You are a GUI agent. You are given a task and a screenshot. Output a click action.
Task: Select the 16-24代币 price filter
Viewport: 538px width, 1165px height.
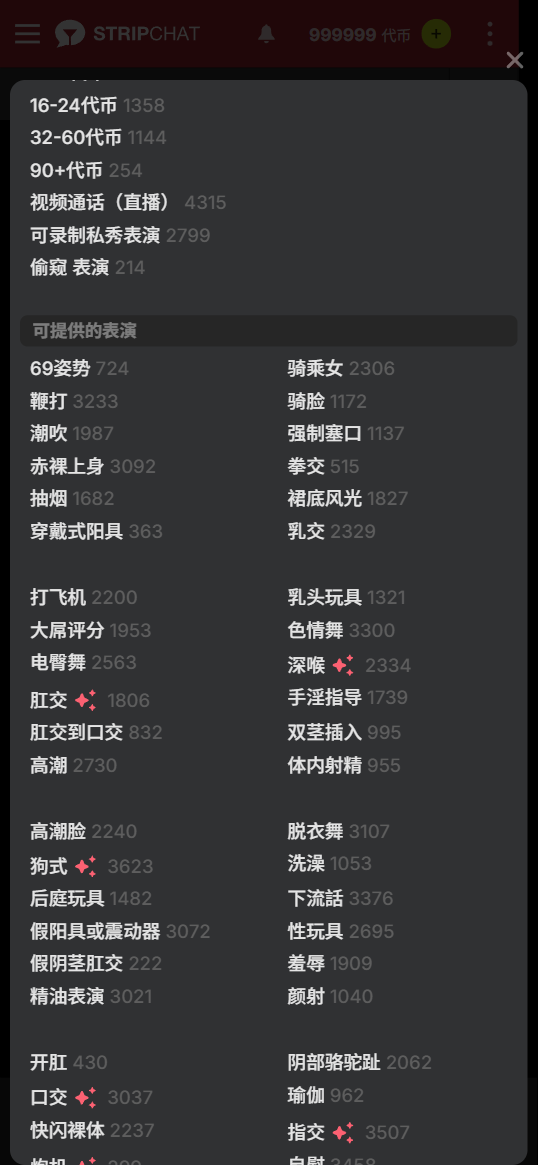point(97,106)
